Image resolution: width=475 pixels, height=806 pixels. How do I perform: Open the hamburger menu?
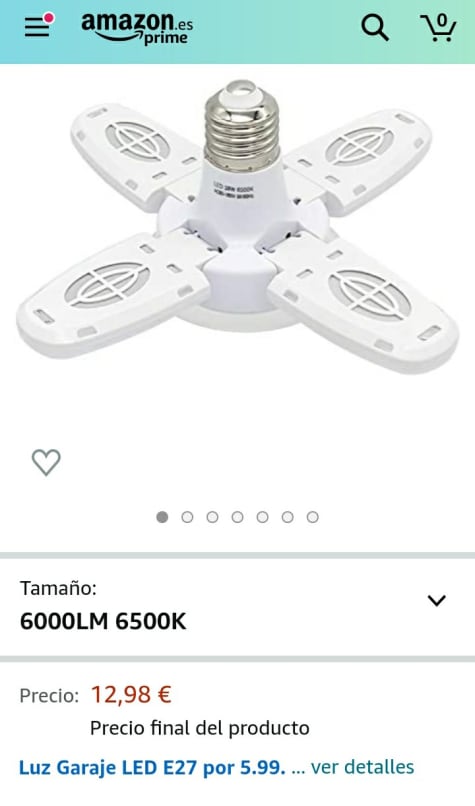pos(38,26)
